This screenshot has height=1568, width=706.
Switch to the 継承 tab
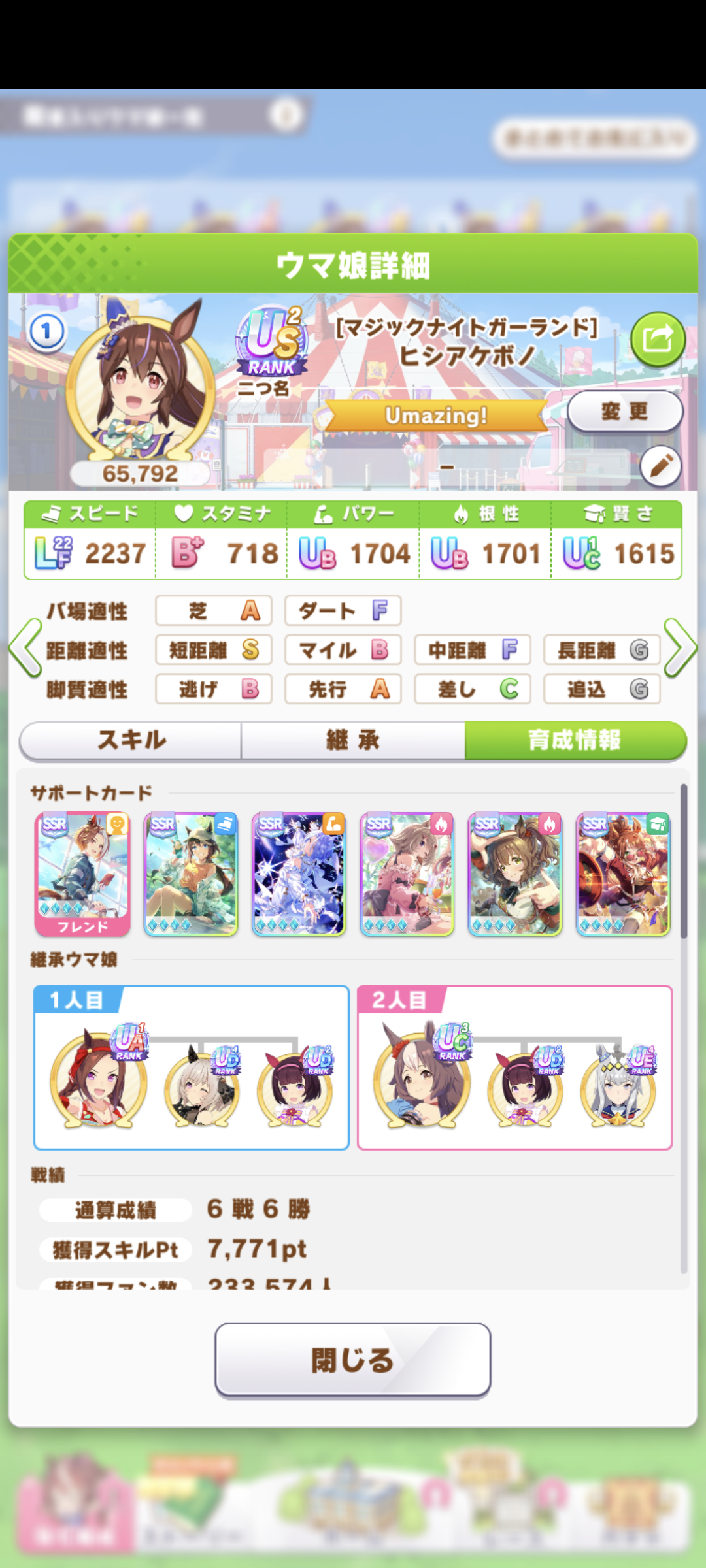coord(353,740)
